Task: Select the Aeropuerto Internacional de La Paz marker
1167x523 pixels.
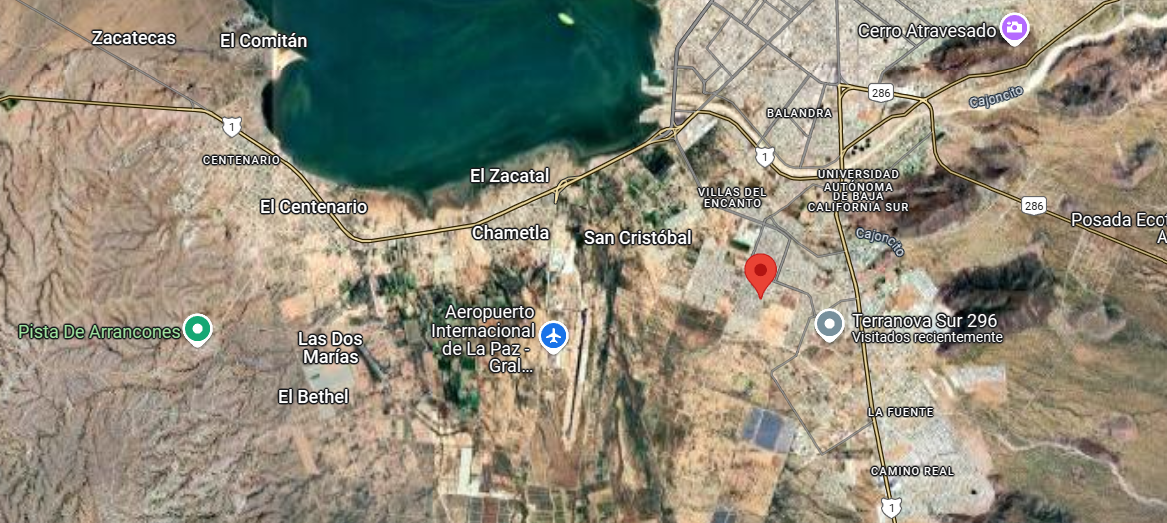Action: (553, 336)
